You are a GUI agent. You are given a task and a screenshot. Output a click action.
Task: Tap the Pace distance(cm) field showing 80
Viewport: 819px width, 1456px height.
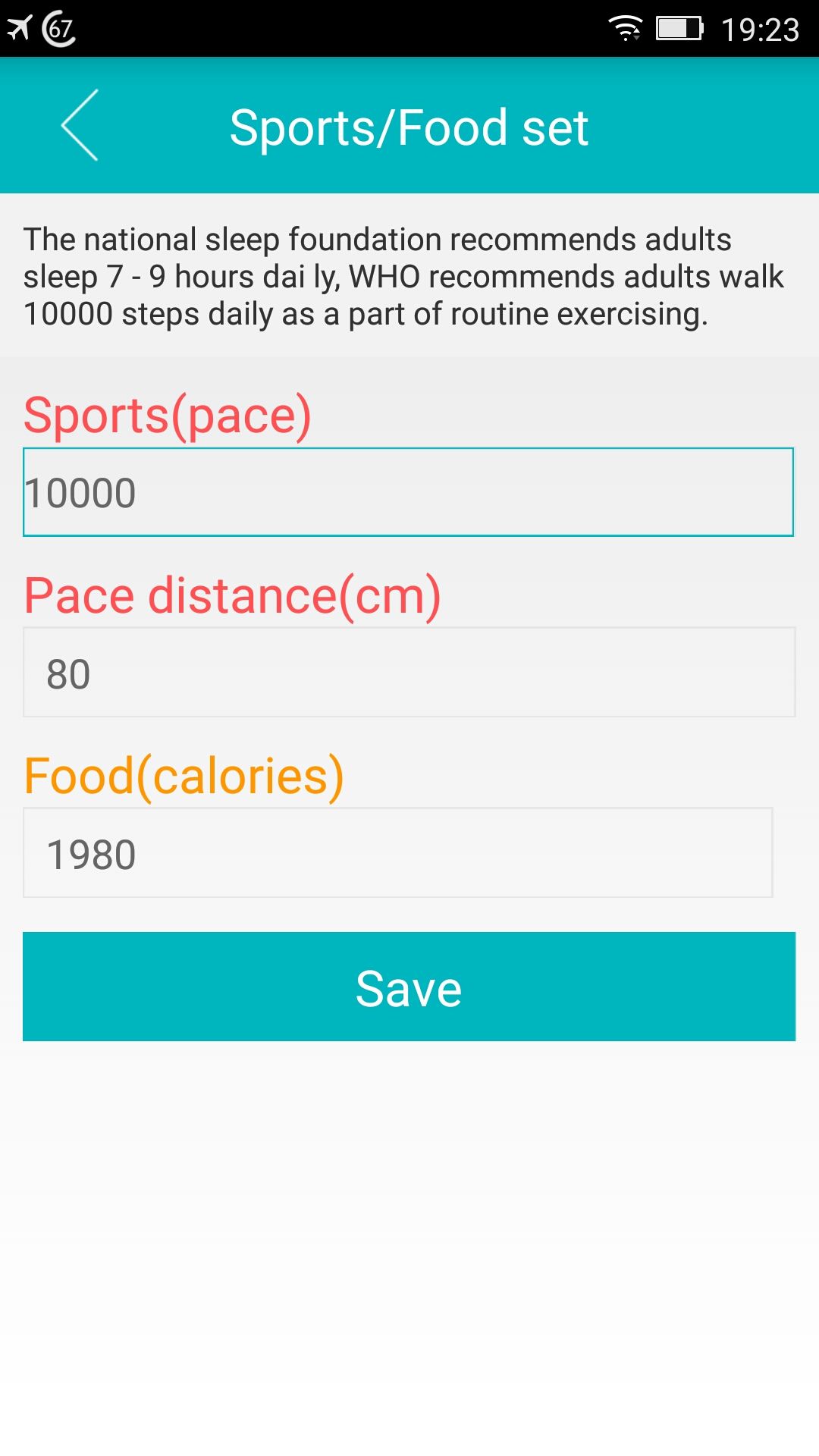(409, 672)
